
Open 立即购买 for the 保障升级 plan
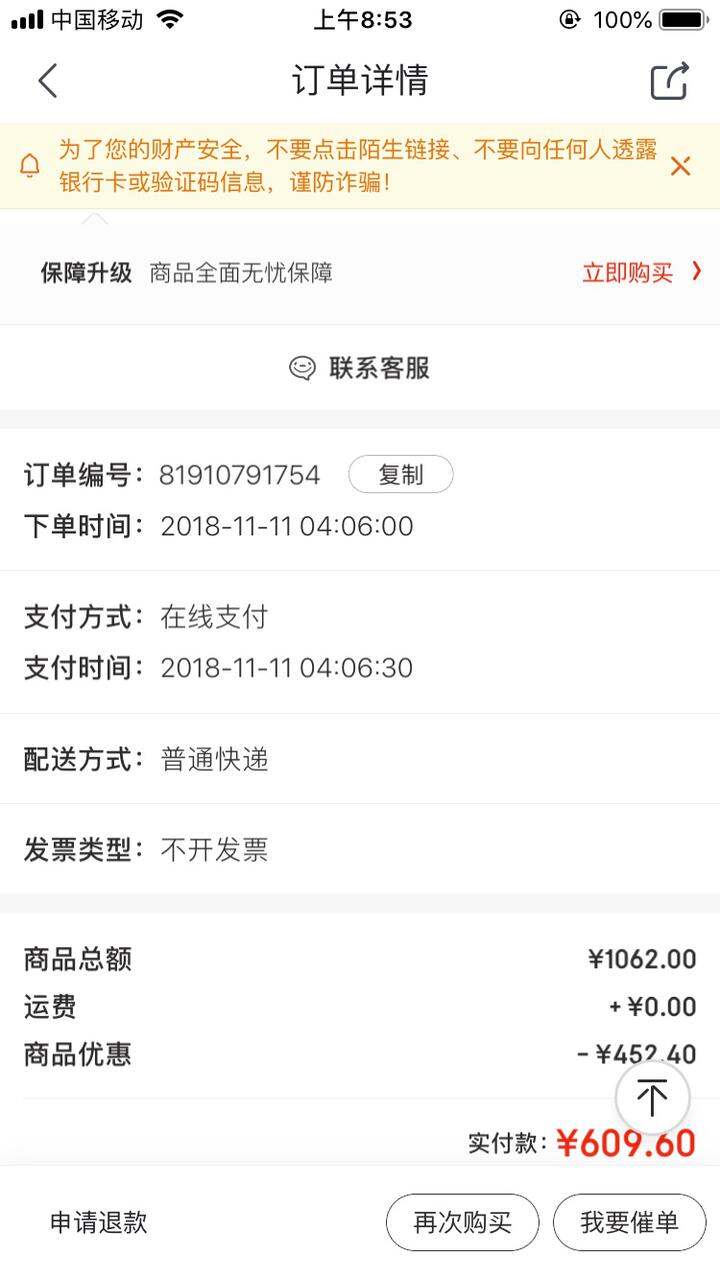pos(642,272)
